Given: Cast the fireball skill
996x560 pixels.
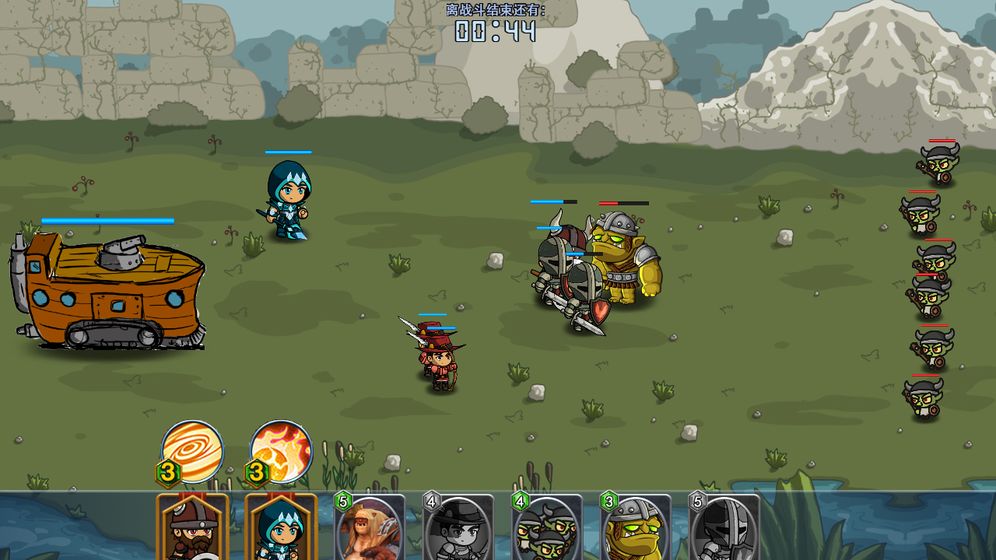Looking at the screenshot, I should coord(281,449).
